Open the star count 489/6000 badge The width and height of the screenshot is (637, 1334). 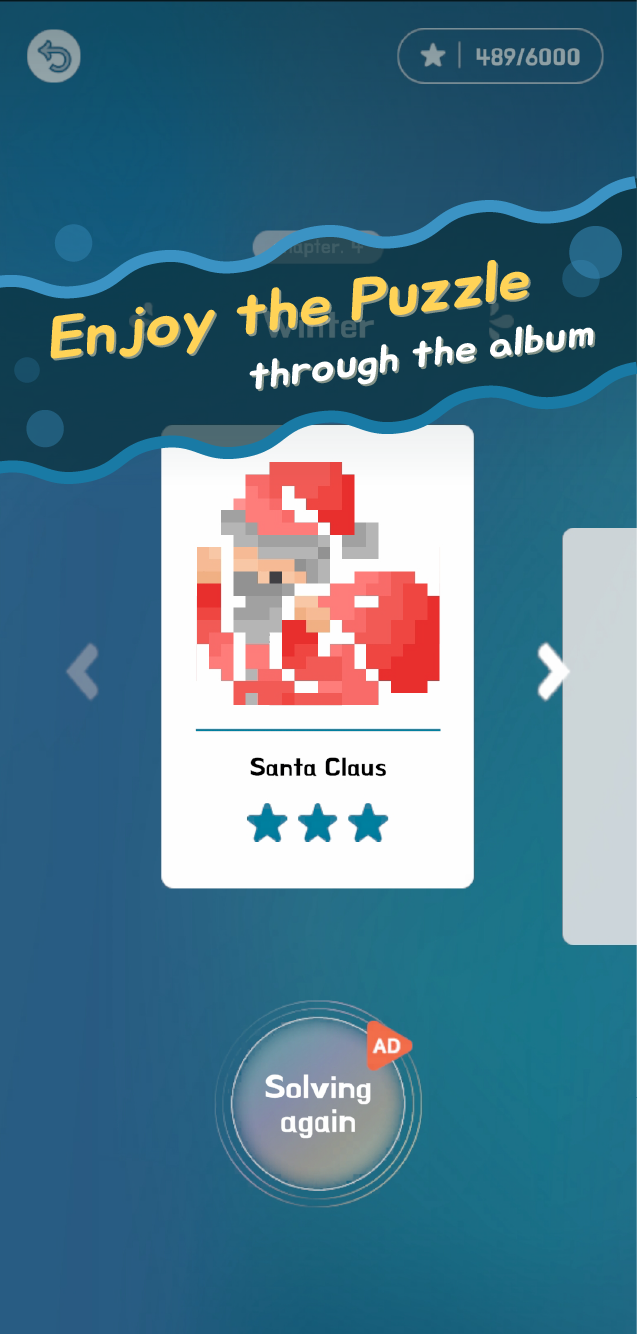pyautogui.click(x=500, y=56)
